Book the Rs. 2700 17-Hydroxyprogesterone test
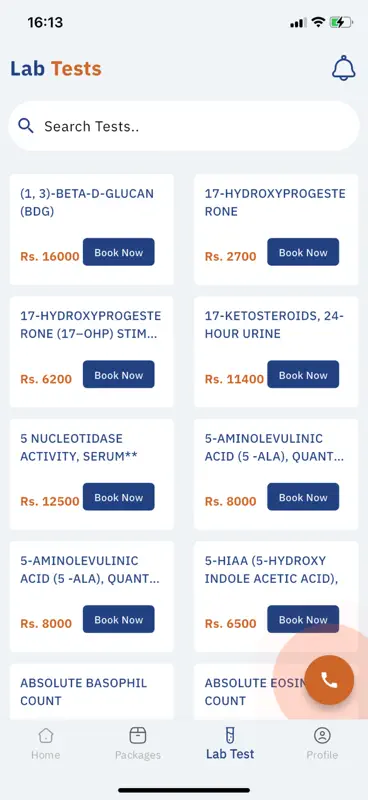 (303, 252)
